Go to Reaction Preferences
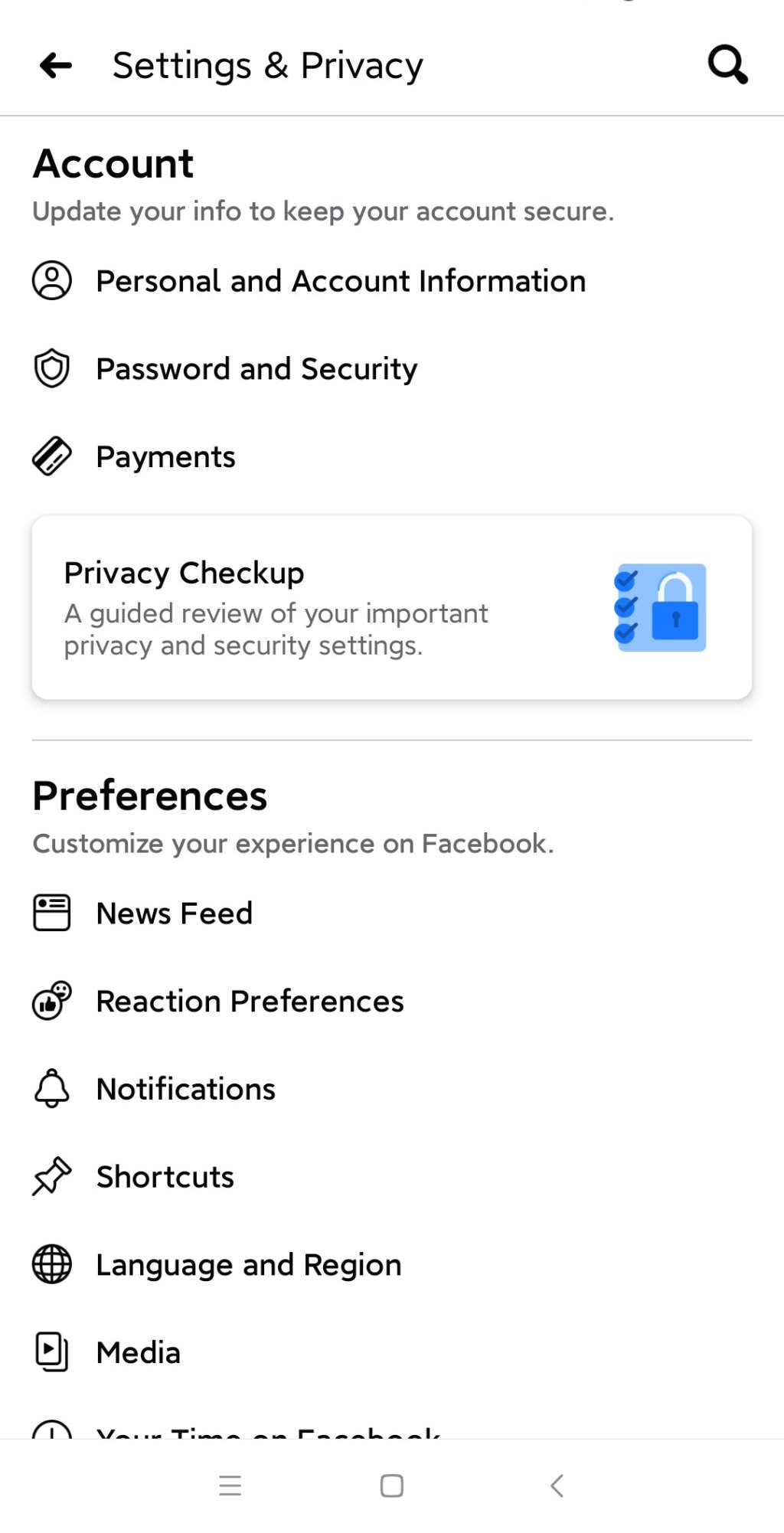784x1533 pixels. tap(250, 1002)
